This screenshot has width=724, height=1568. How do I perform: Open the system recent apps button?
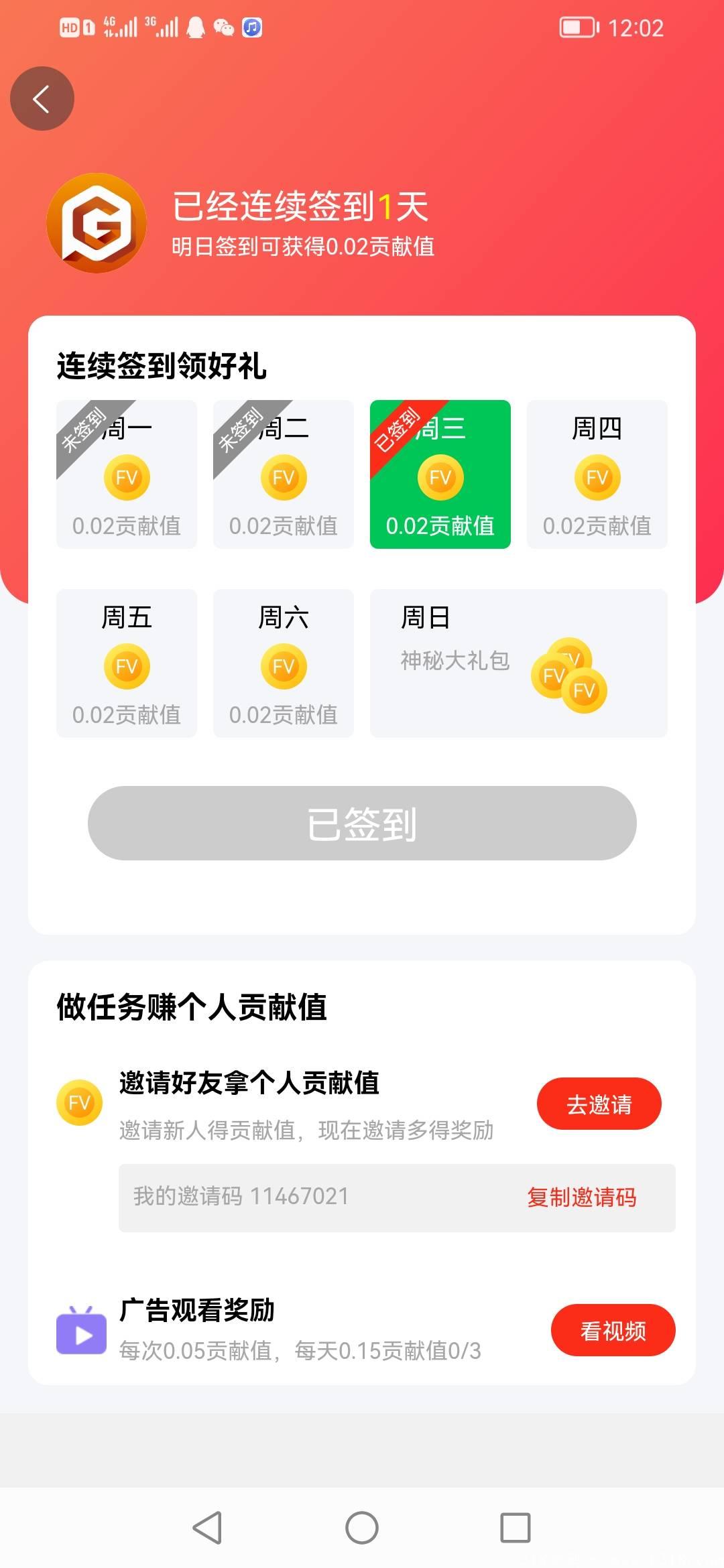click(x=515, y=1528)
